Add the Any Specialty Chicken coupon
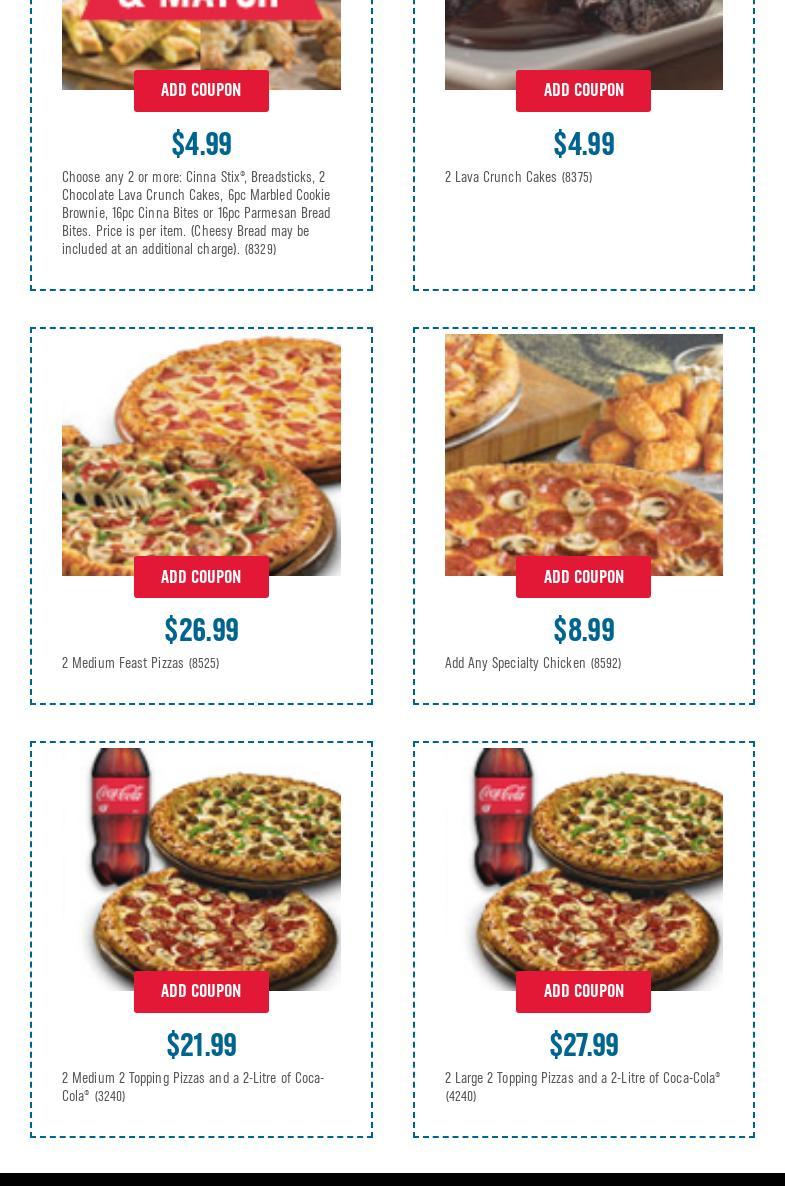785x1186 pixels. (583, 577)
